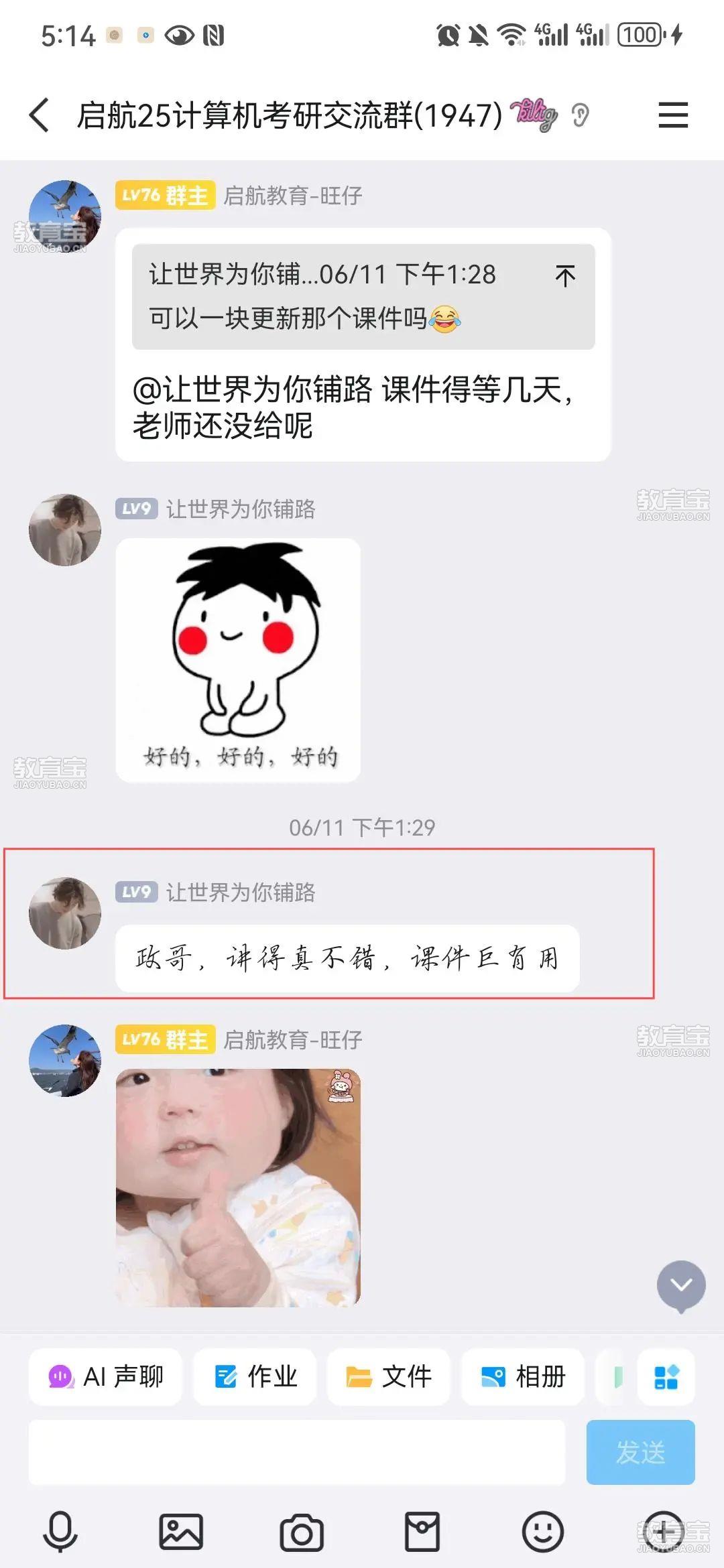Image resolution: width=724 pixels, height=1568 pixels.
Task: Open the 好的好的好的 sticker image
Action: (x=238, y=660)
